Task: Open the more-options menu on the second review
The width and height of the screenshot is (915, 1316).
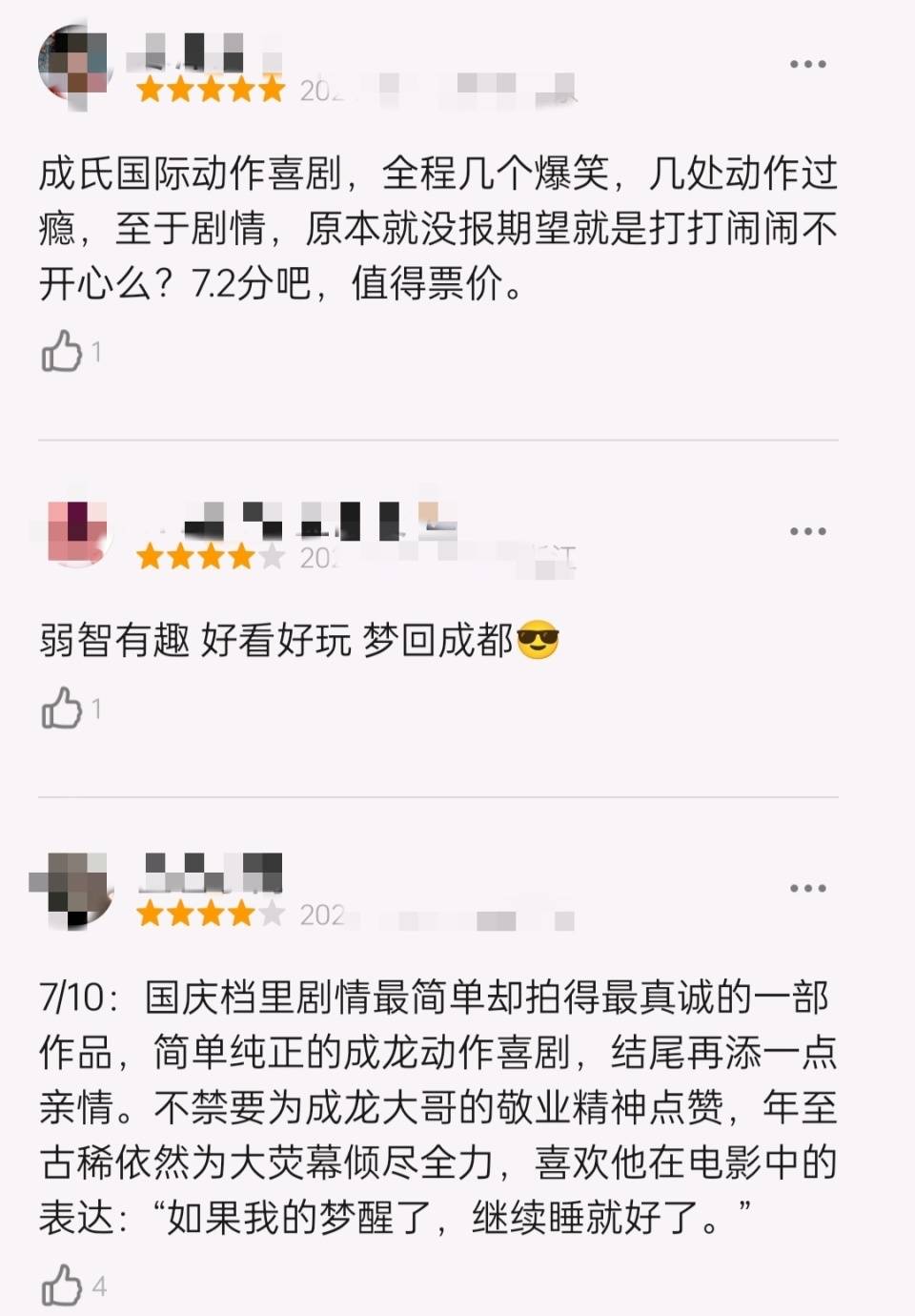Action: tap(808, 529)
